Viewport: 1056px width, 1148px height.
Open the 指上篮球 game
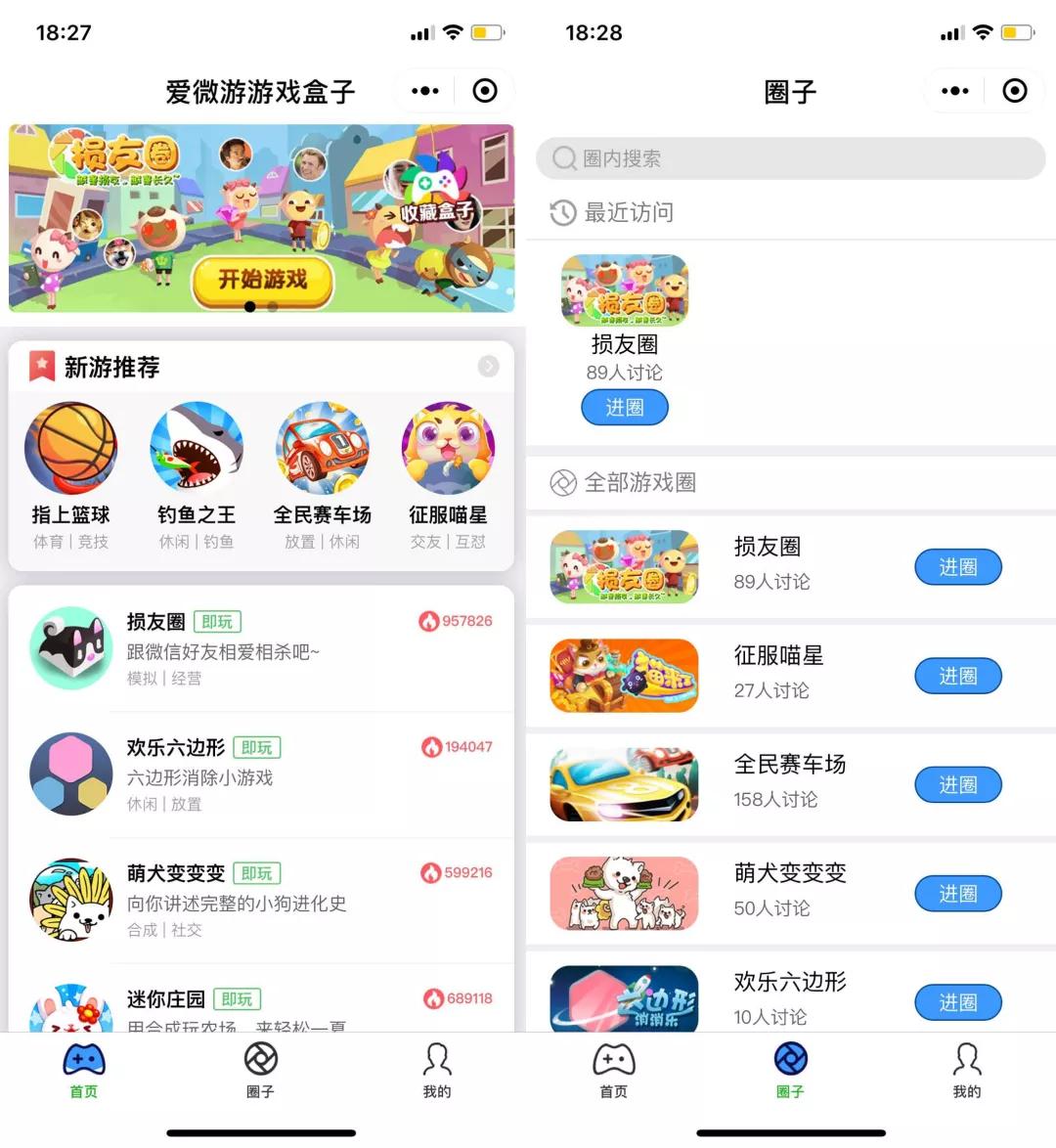pos(71,475)
